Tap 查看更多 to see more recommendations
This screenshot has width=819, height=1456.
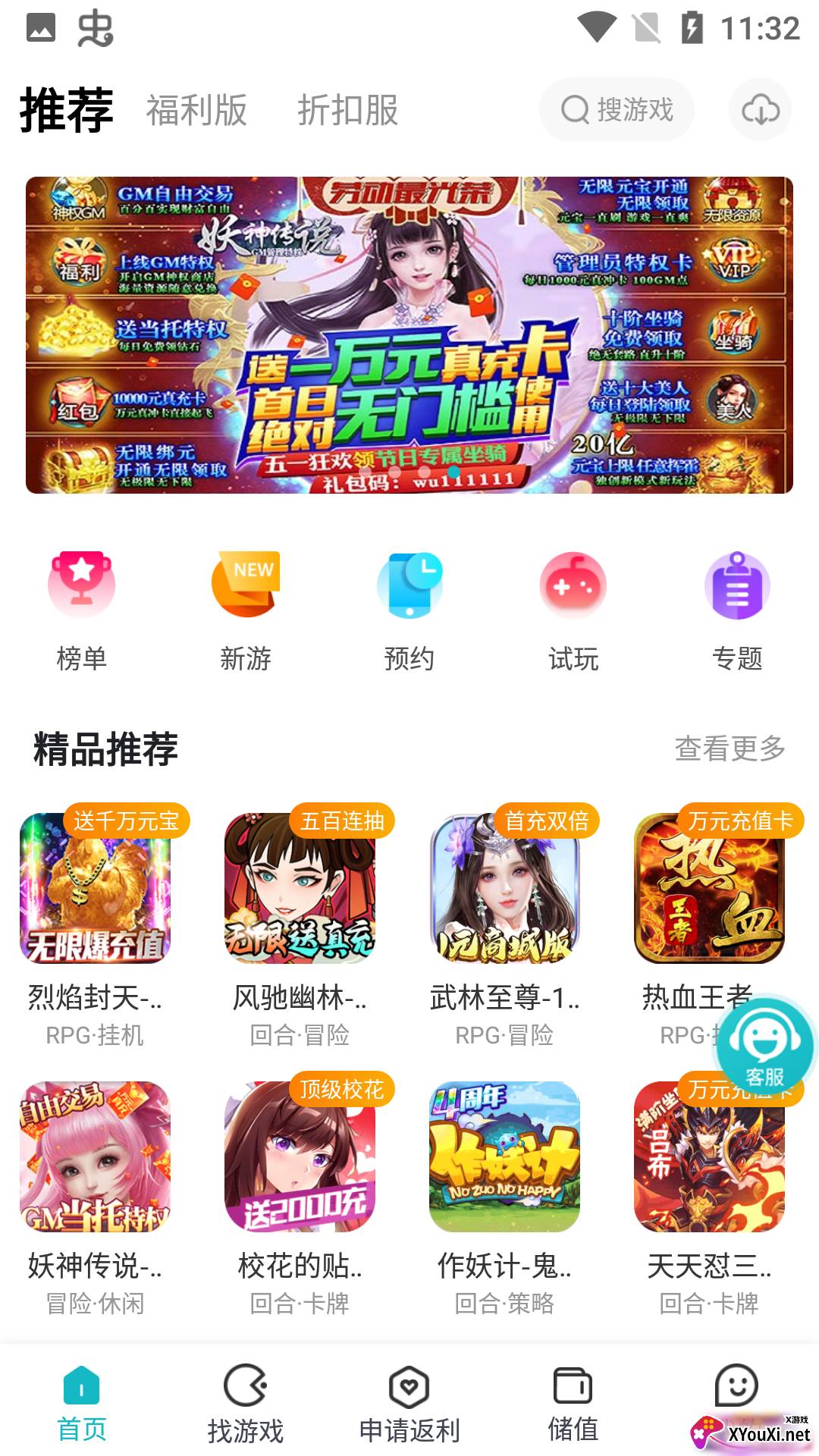[x=730, y=748]
